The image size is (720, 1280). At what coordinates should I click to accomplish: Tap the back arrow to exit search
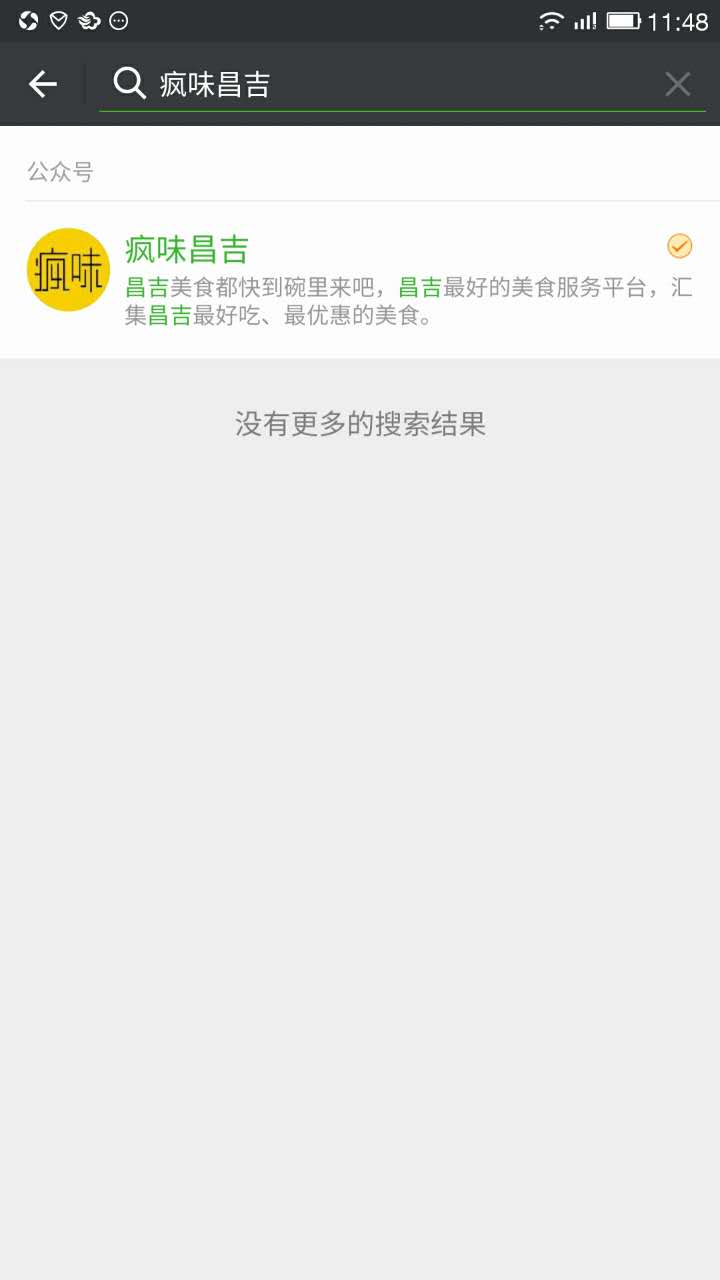42,84
